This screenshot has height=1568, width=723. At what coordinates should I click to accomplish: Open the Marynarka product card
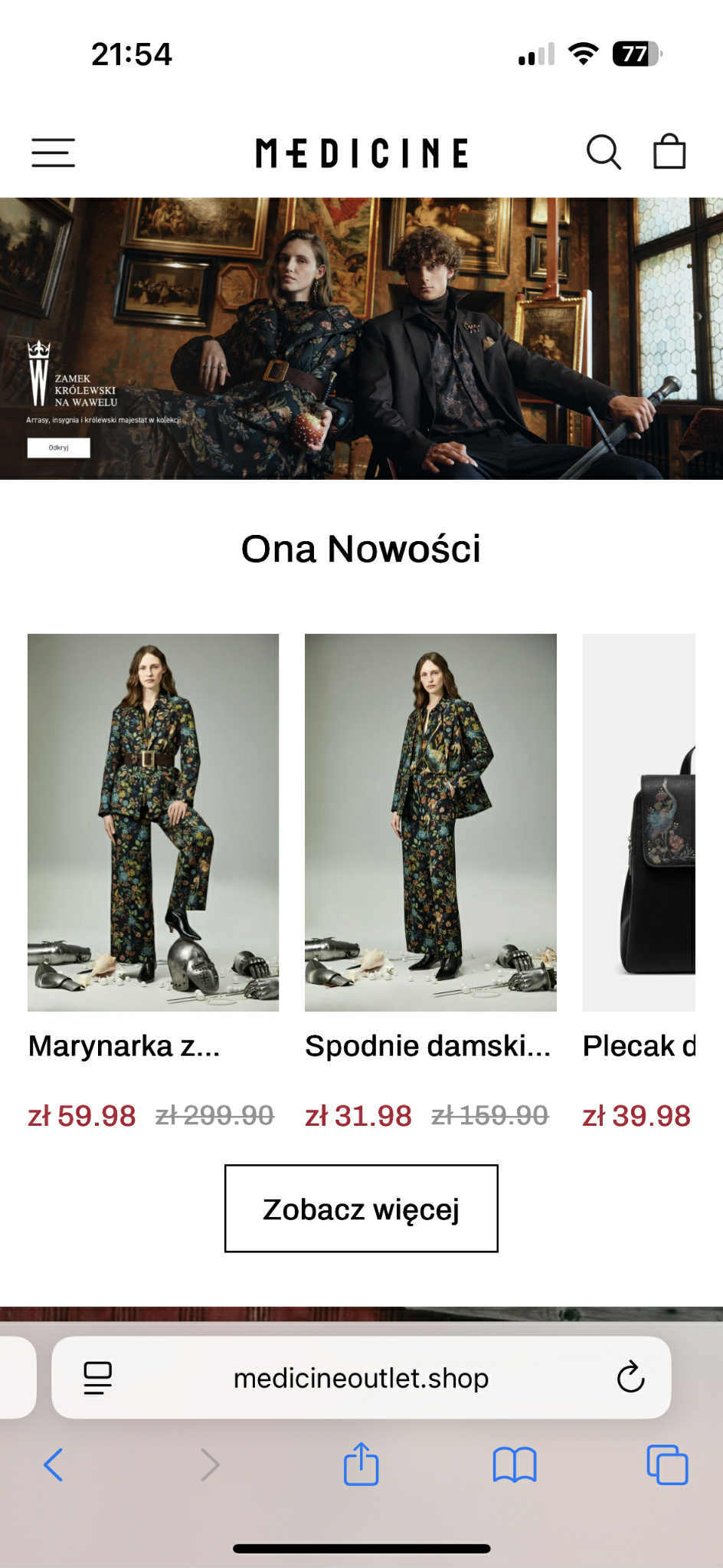point(153,822)
